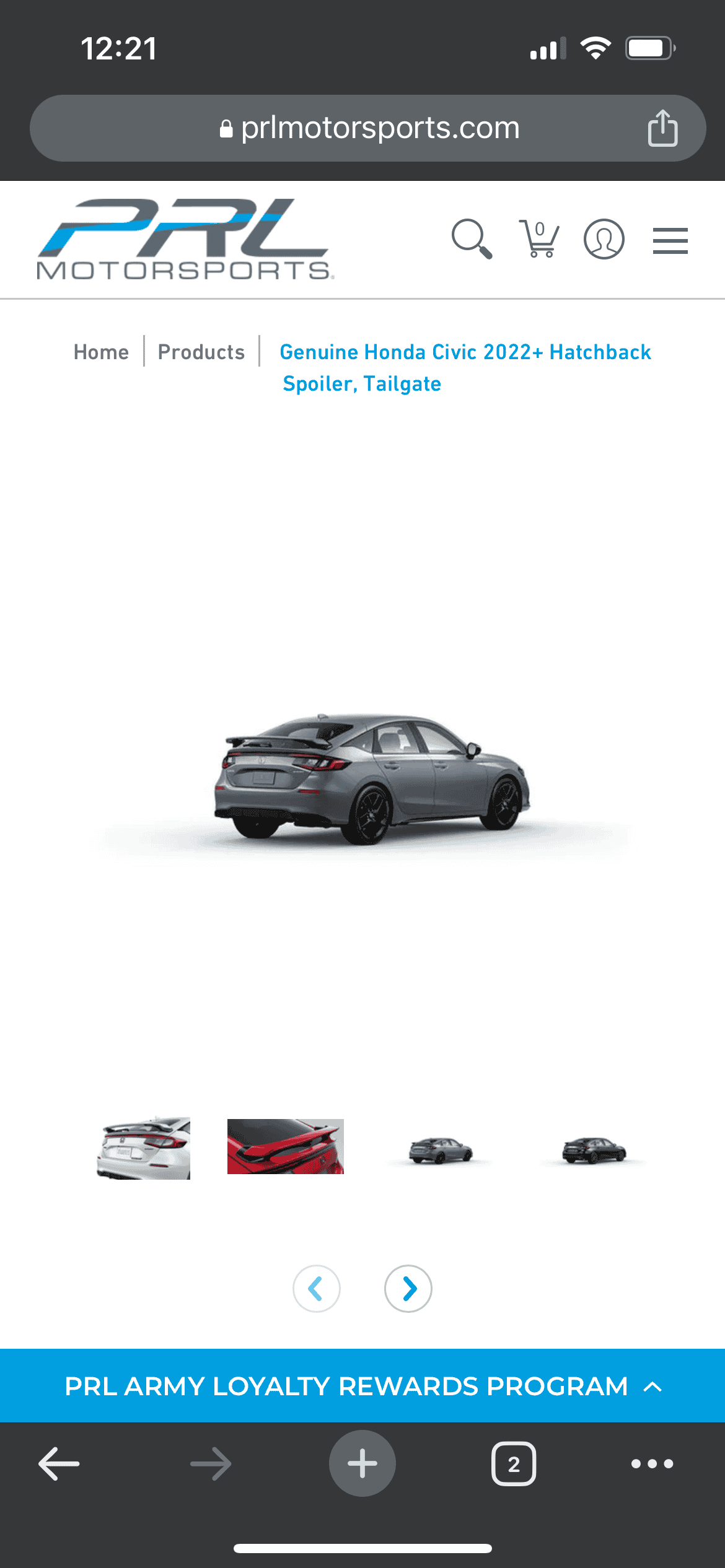Select the black Civic thumbnail
Screen dimensions: 725x1568
[x=594, y=1151]
